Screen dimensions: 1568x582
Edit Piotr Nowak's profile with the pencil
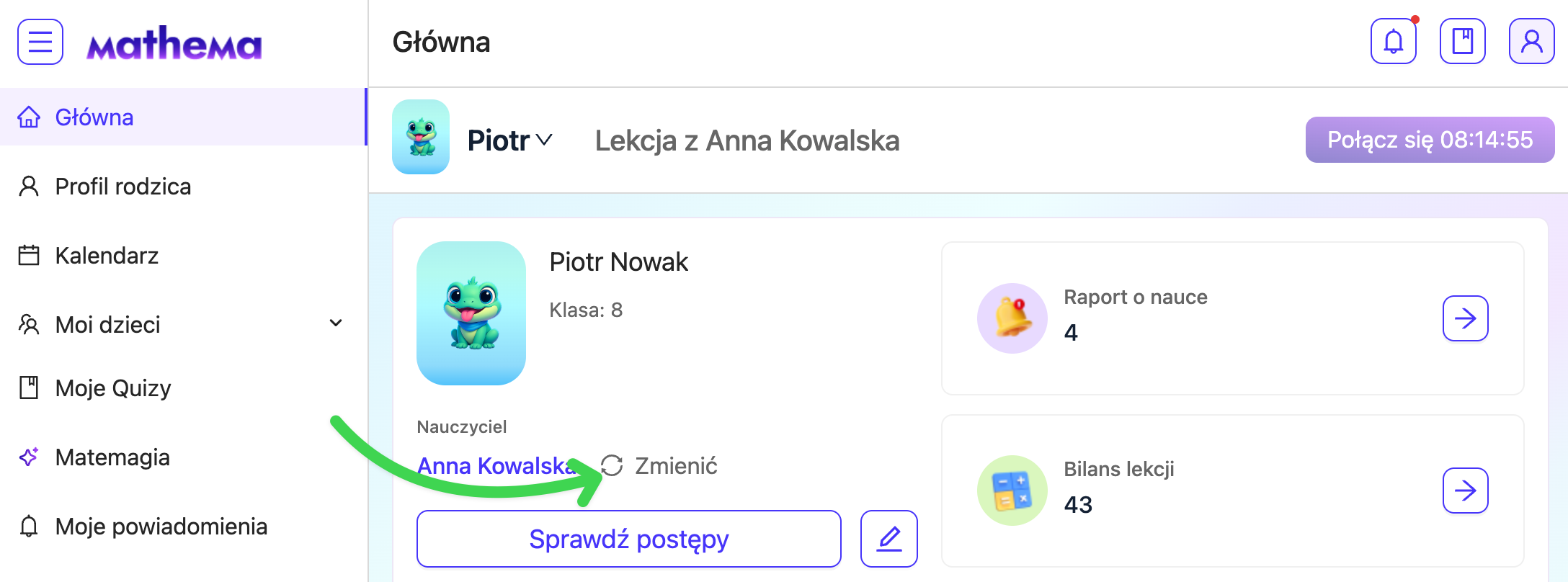pyautogui.click(x=888, y=539)
